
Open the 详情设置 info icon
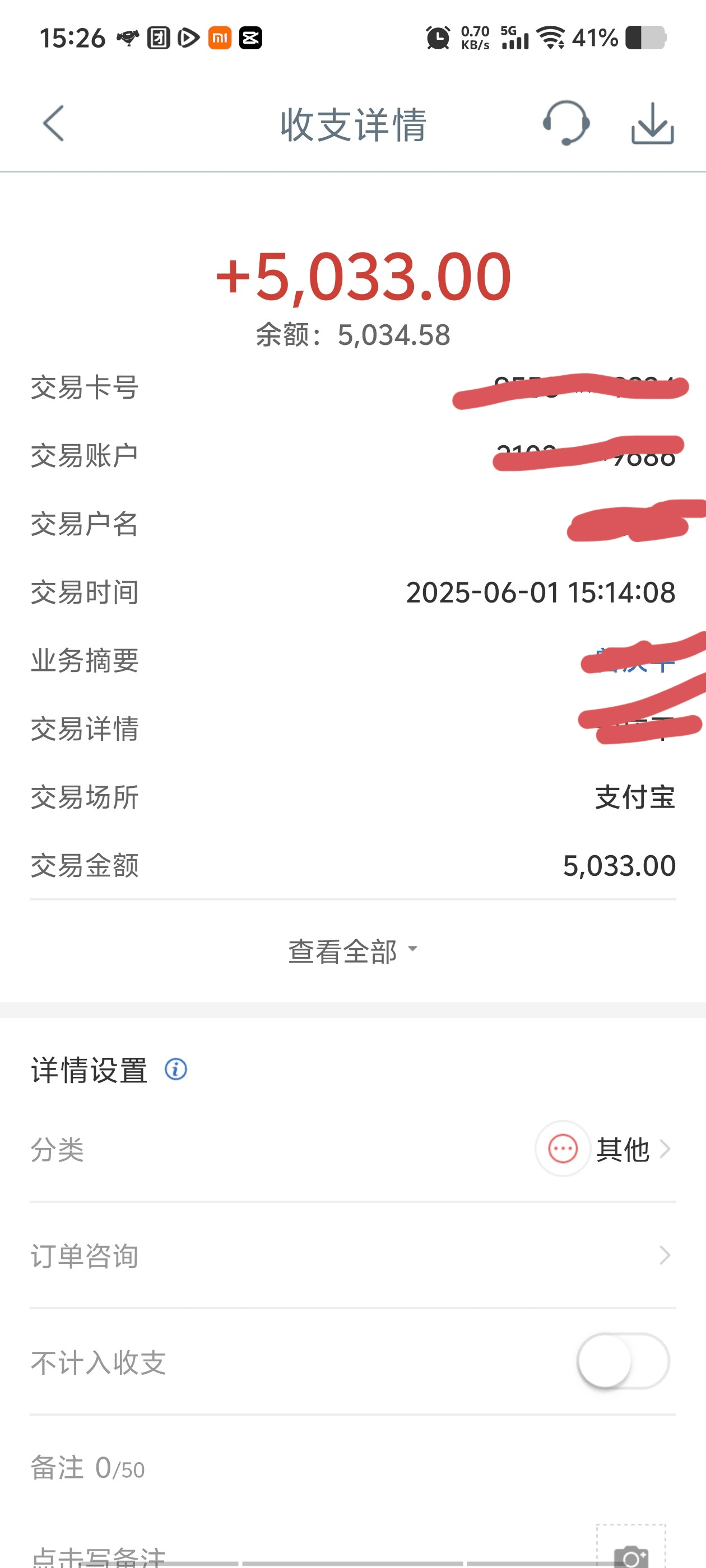tap(176, 1069)
